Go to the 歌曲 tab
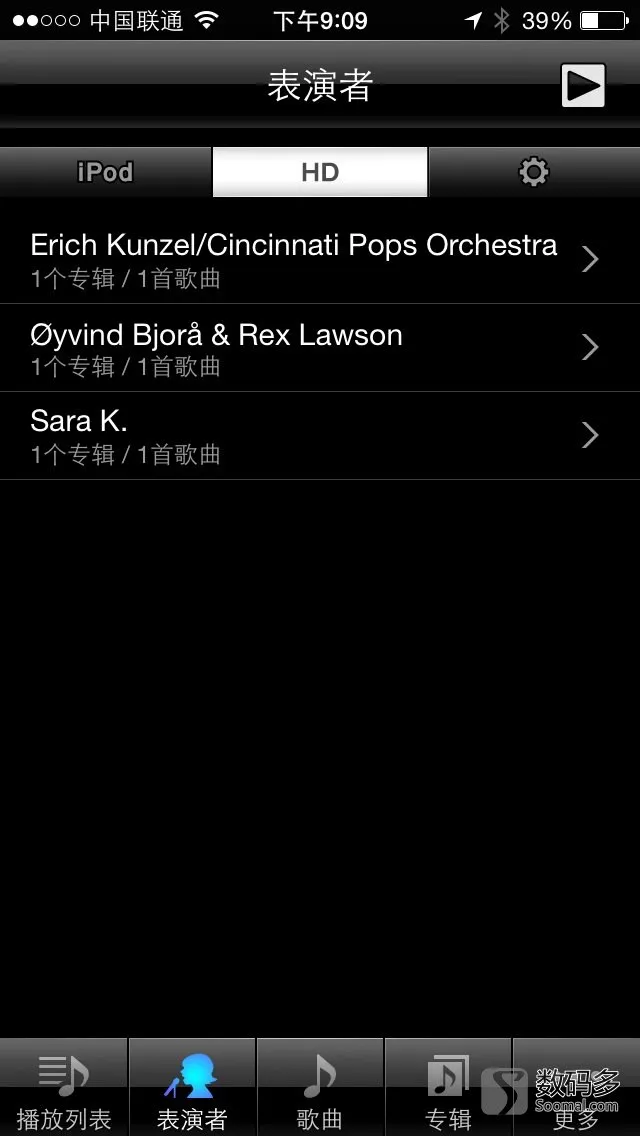640x1136 pixels. (x=320, y=1087)
